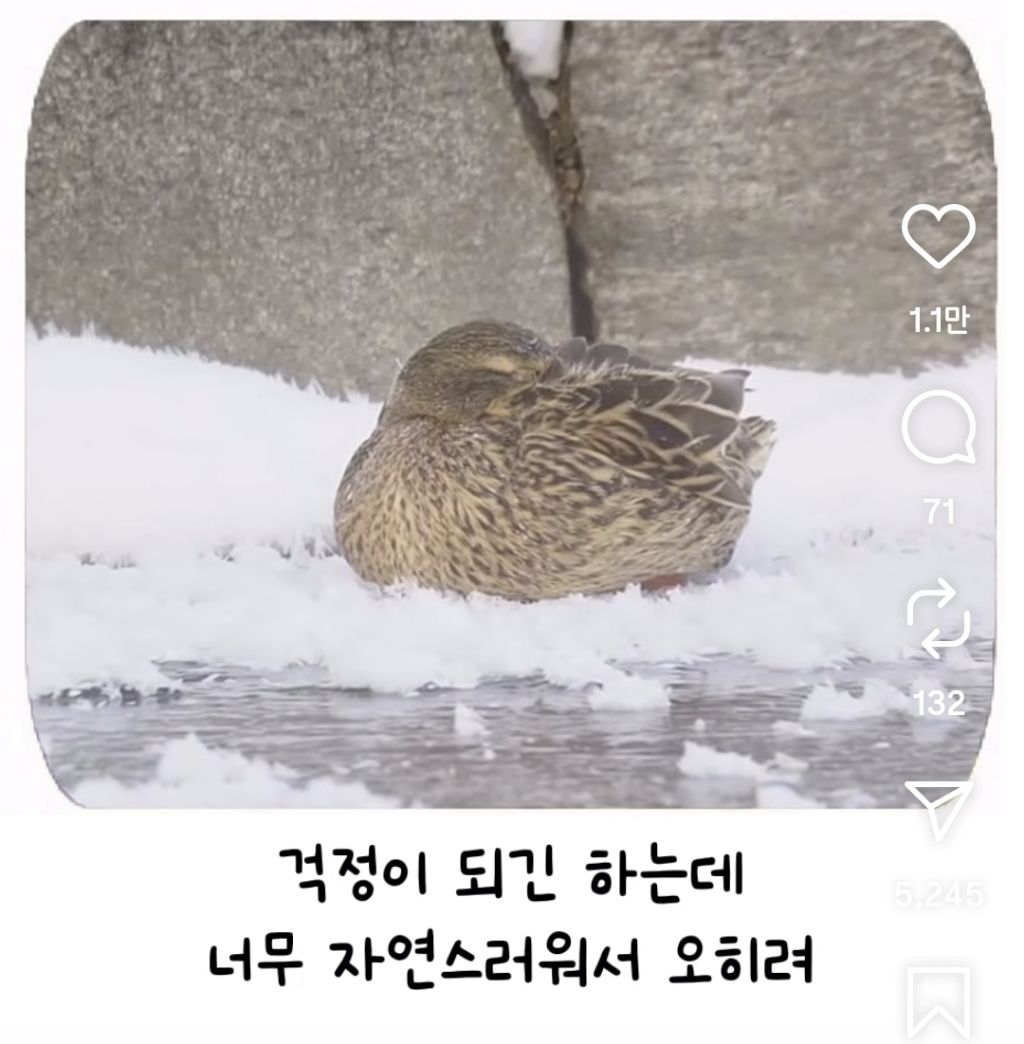Open the comments speech bubble
The image size is (1024, 1044).
click(939, 426)
